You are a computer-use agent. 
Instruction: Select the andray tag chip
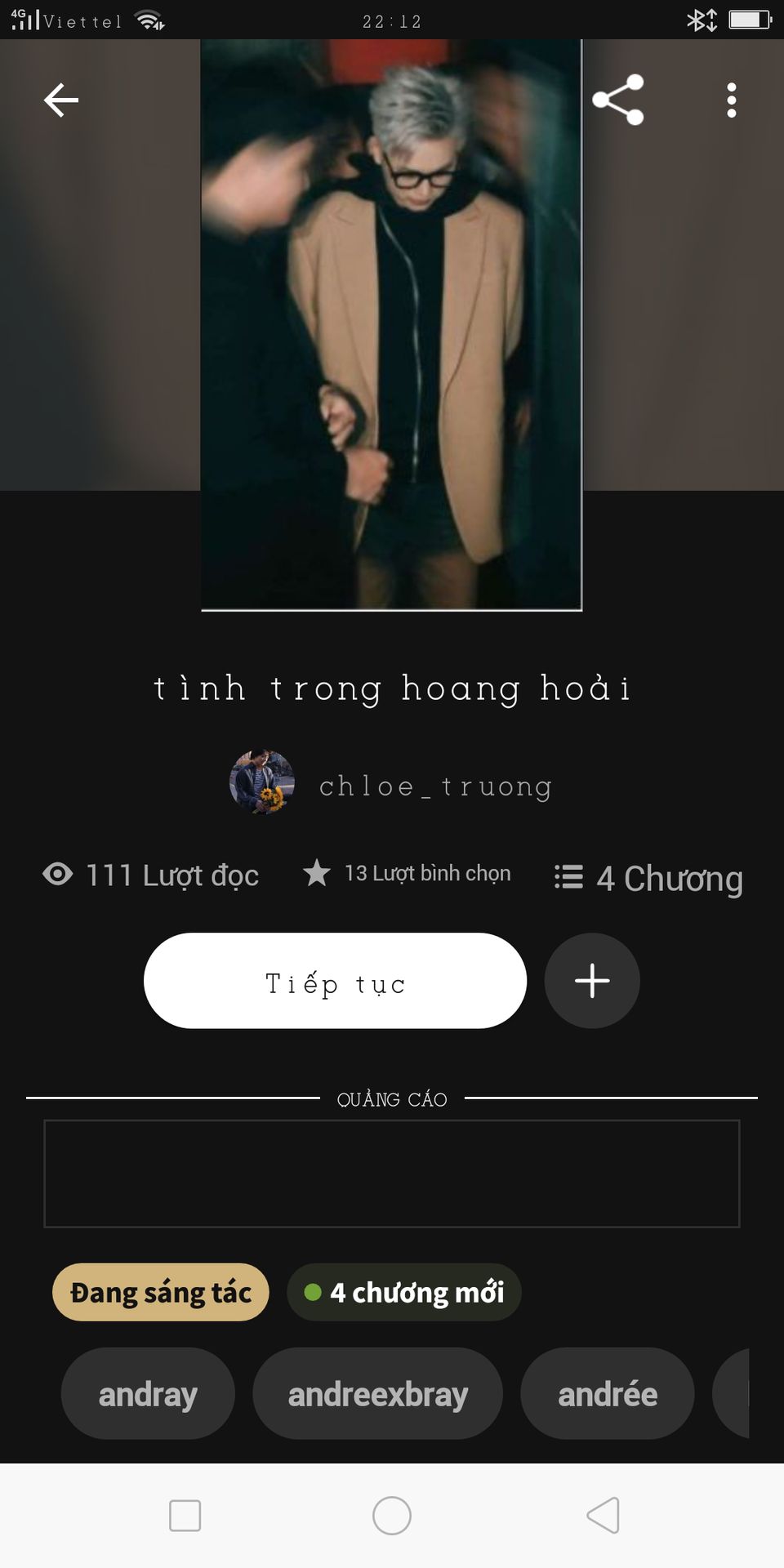(x=148, y=1394)
